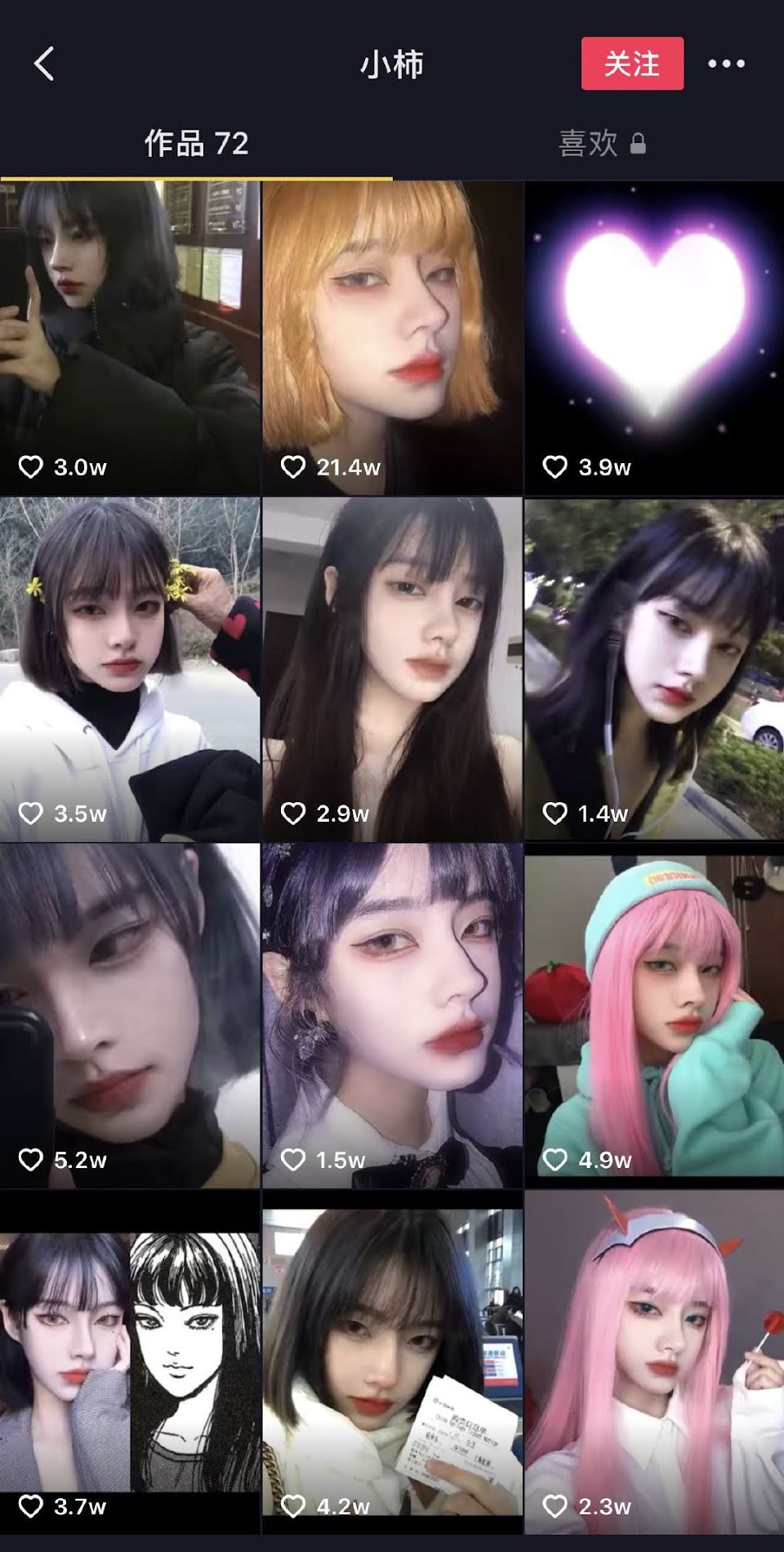Go back using the arrow icon
The image size is (784, 1552).
44,64
